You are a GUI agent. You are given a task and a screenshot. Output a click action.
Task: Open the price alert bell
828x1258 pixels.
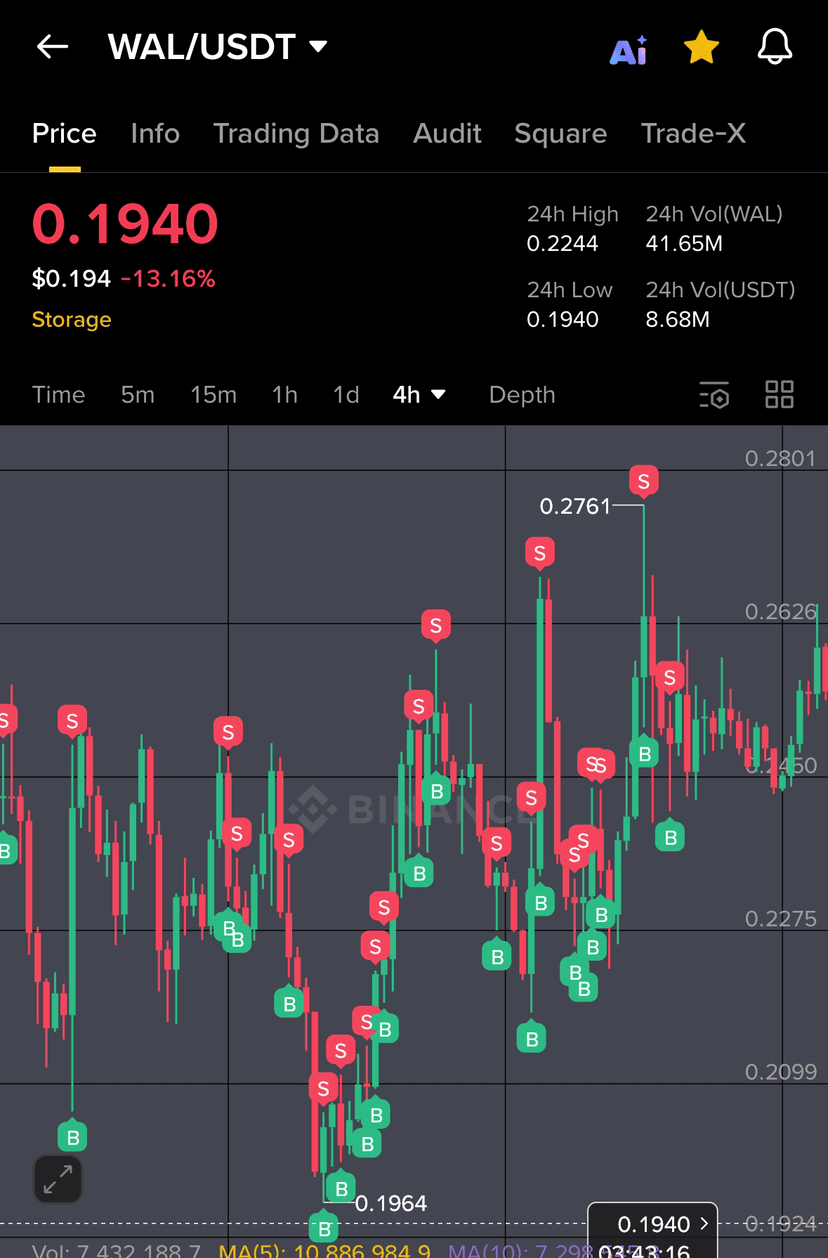click(775, 47)
